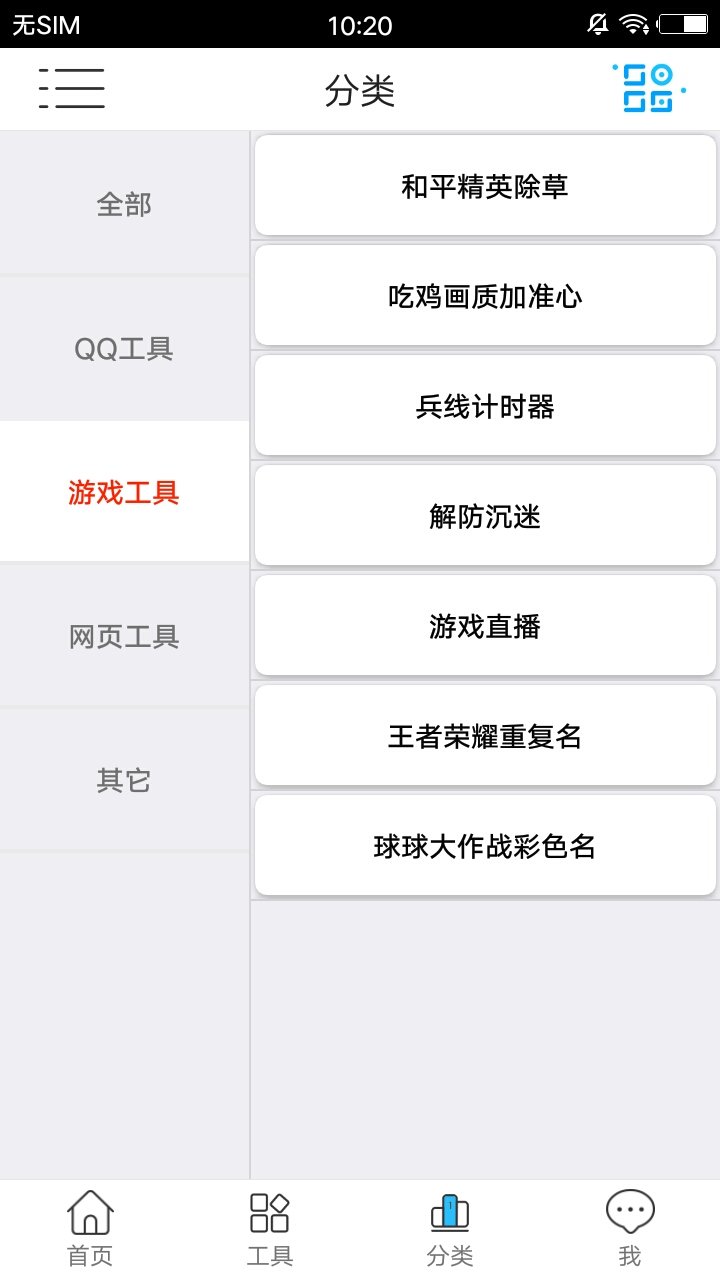
Task: Open 解防沉迷 tool
Action: click(485, 517)
